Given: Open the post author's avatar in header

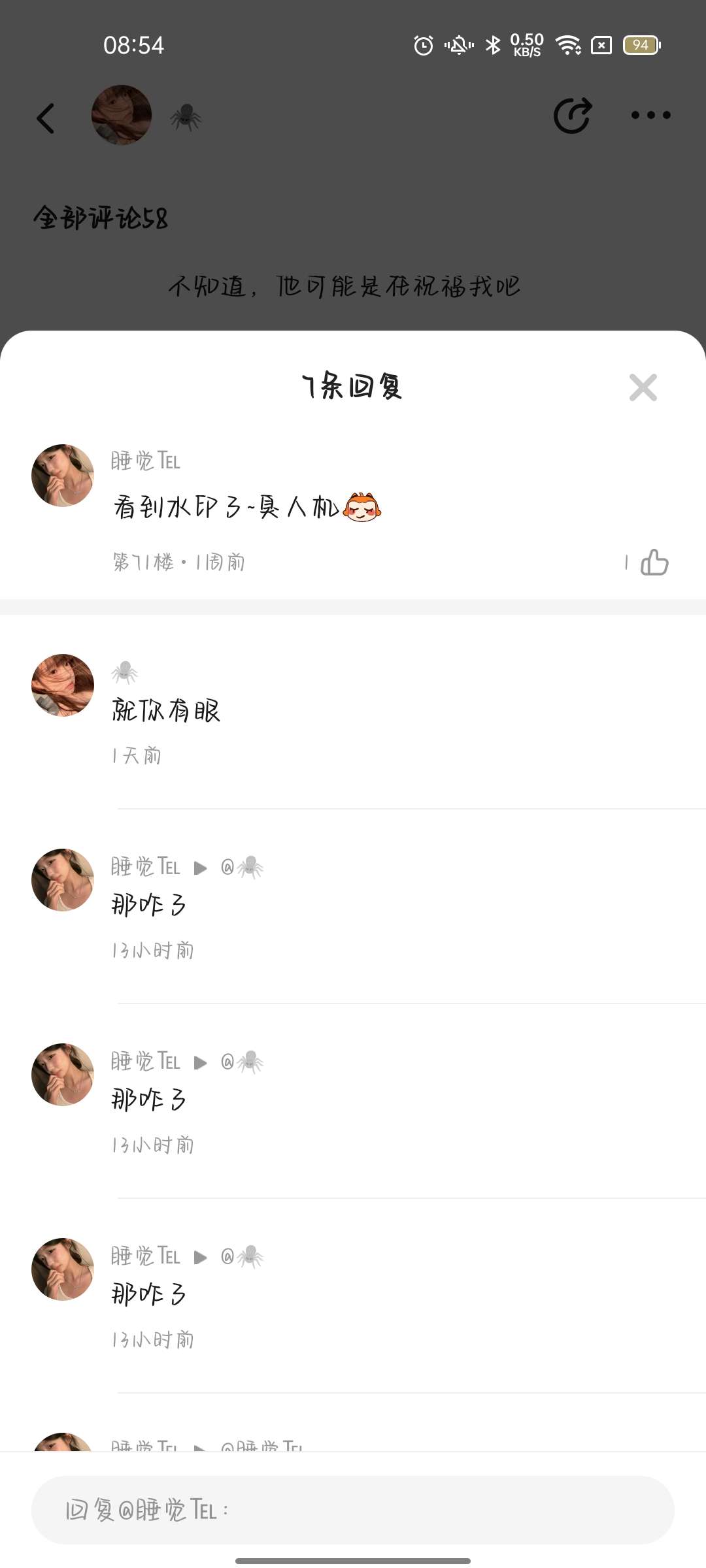Looking at the screenshot, I should point(122,115).
